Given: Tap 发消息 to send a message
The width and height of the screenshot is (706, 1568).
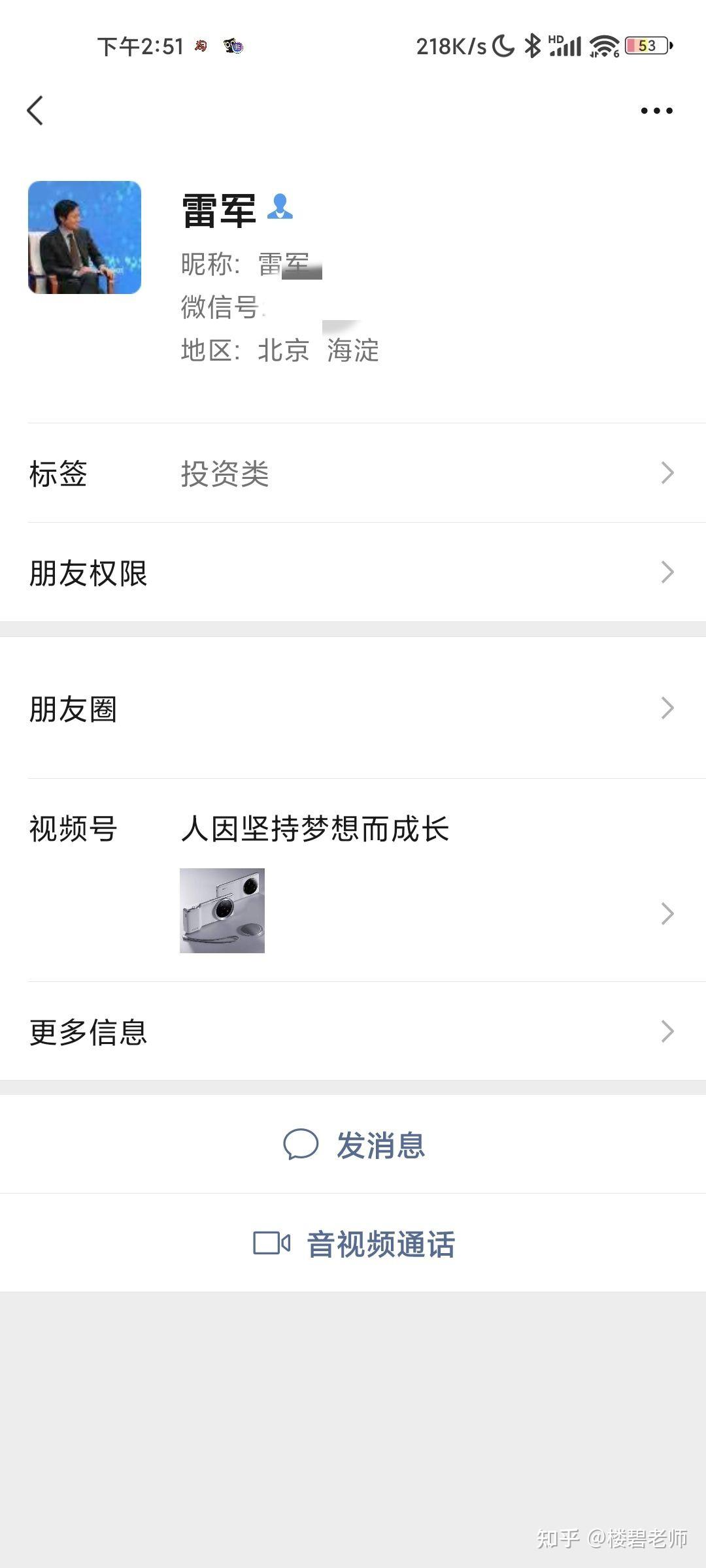Looking at the screenshot, I should [x=354, y=1145].
